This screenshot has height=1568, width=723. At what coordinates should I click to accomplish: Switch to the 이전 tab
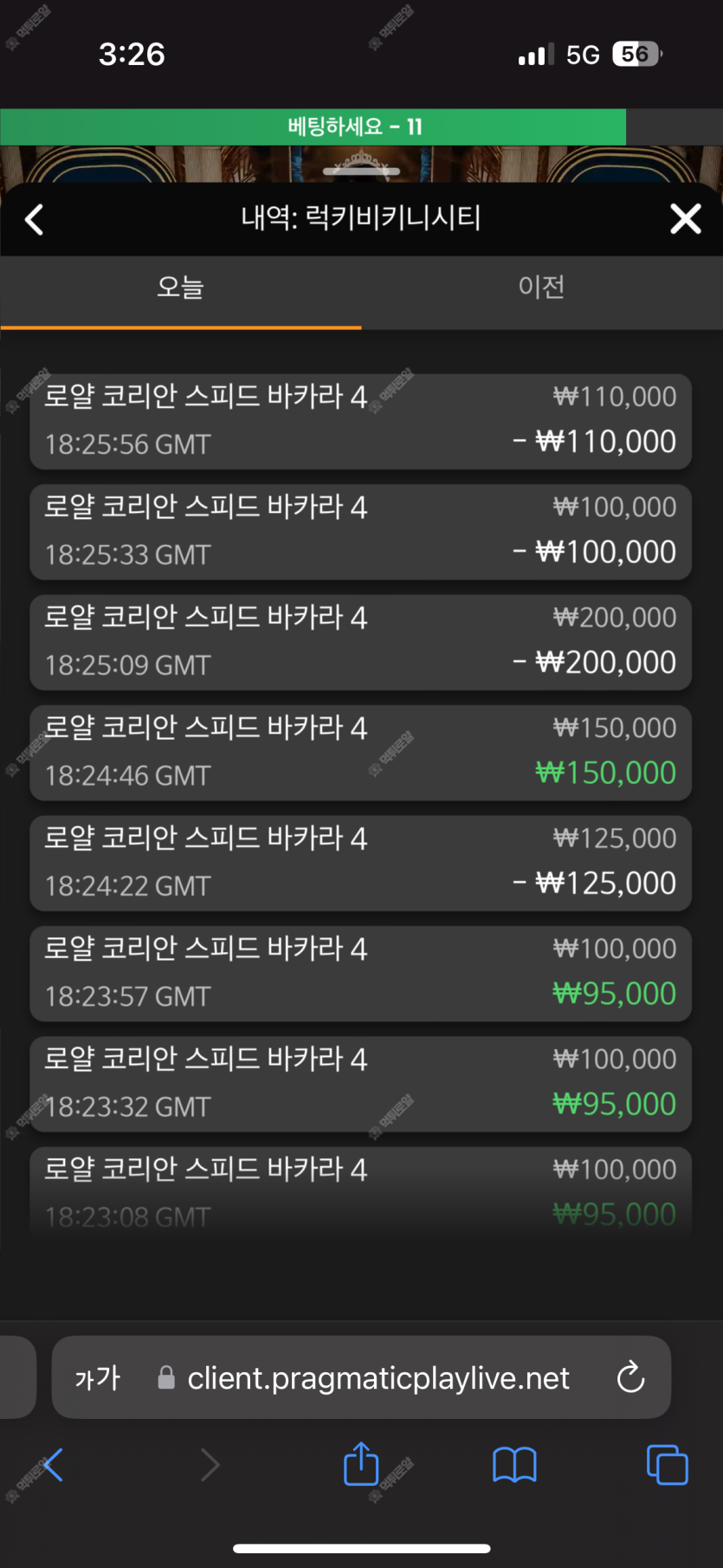pos(542,287)
